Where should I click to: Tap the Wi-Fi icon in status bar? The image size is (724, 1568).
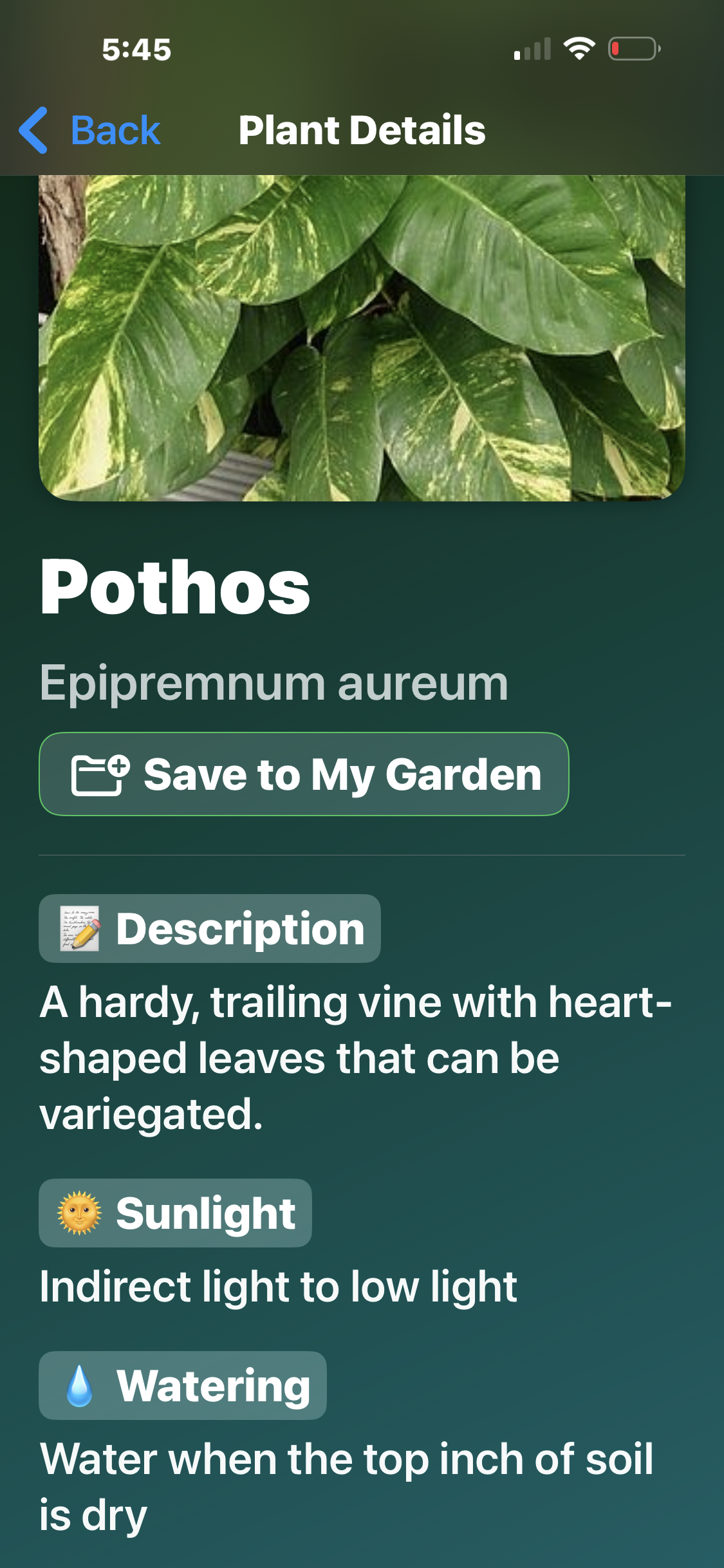(x=578, y=48)
